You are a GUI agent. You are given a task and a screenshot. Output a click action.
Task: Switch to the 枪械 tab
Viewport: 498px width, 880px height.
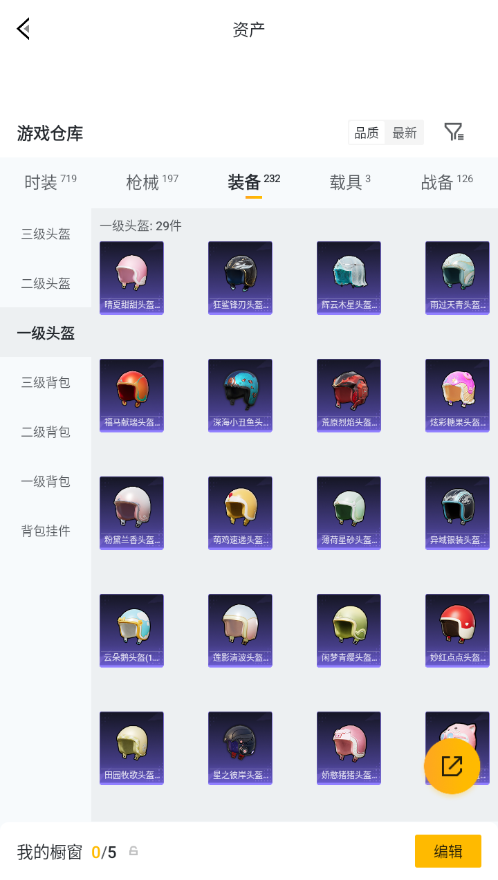click(152, 182)
